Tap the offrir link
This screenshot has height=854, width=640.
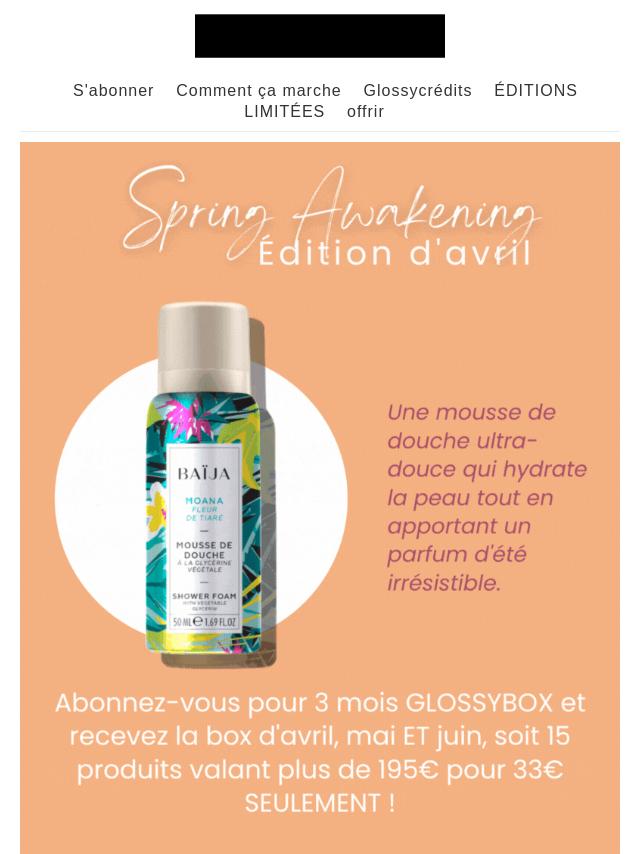(x=365, y=112)
